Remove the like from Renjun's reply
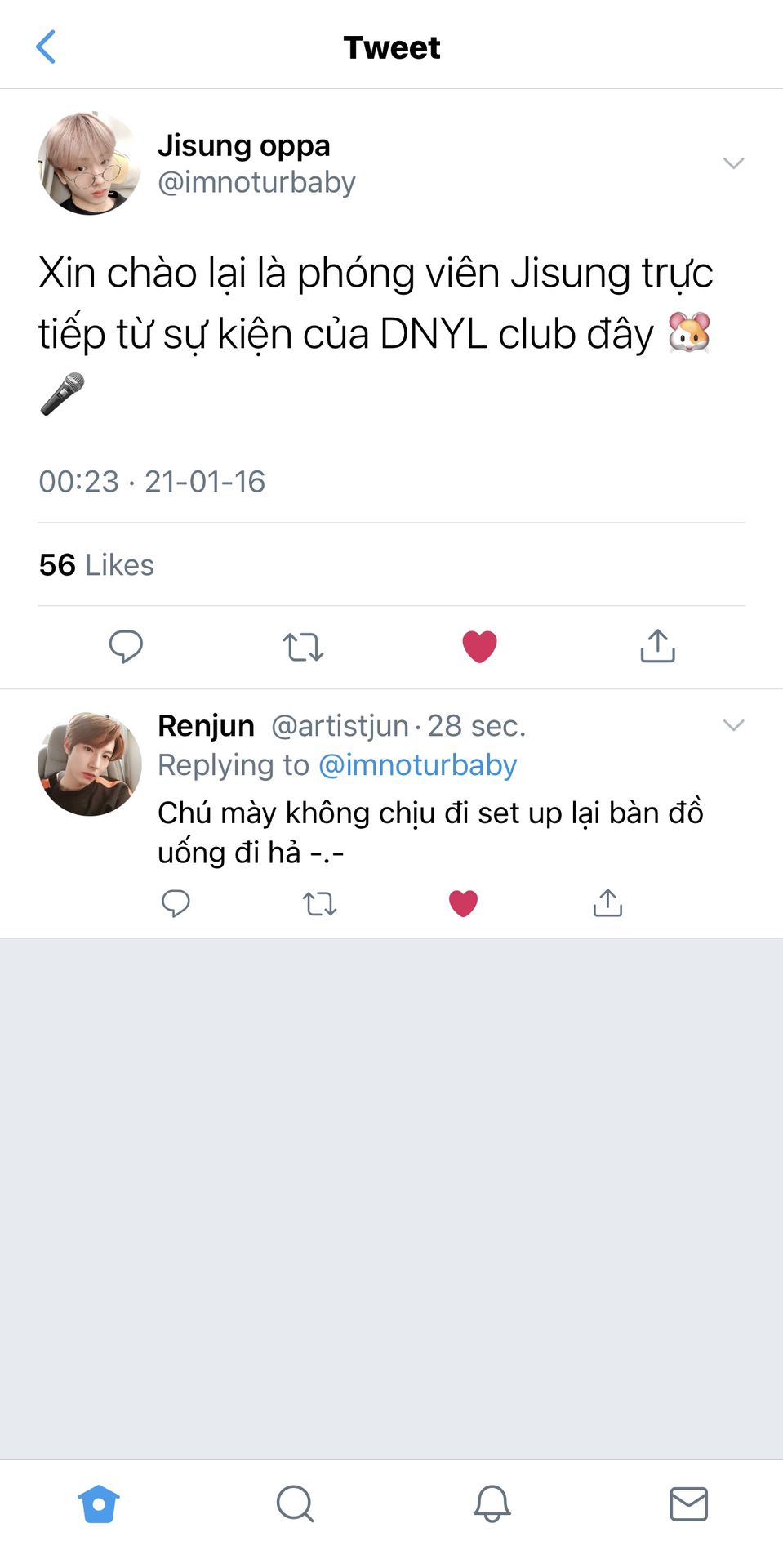The image size is (783, 1568). point(463,903)
